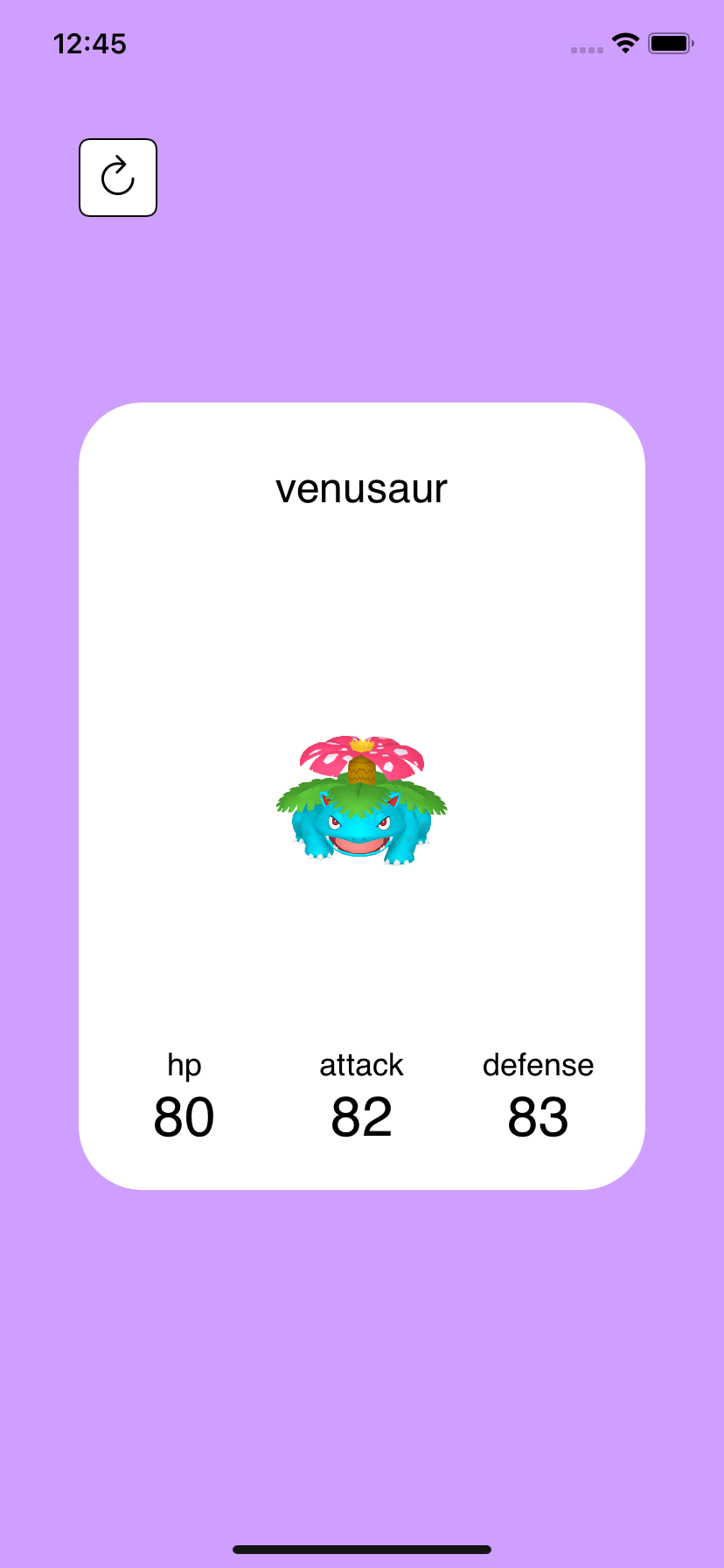Click the 'attack' stat label
Screen dimensions: 724x1568
click(x=361, y=1065)
